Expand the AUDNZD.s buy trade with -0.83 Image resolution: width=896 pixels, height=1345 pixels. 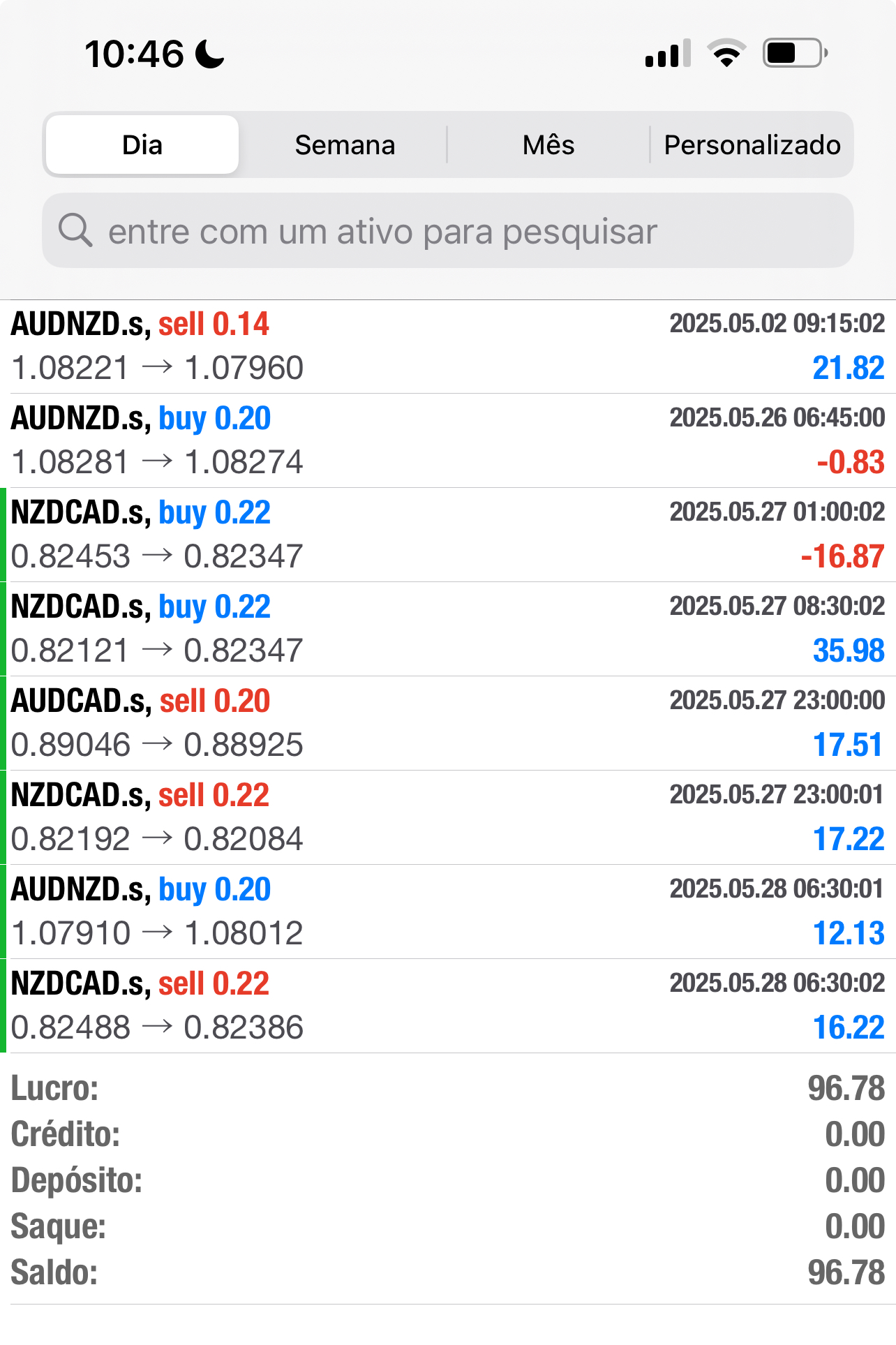[x=448, y=440]
